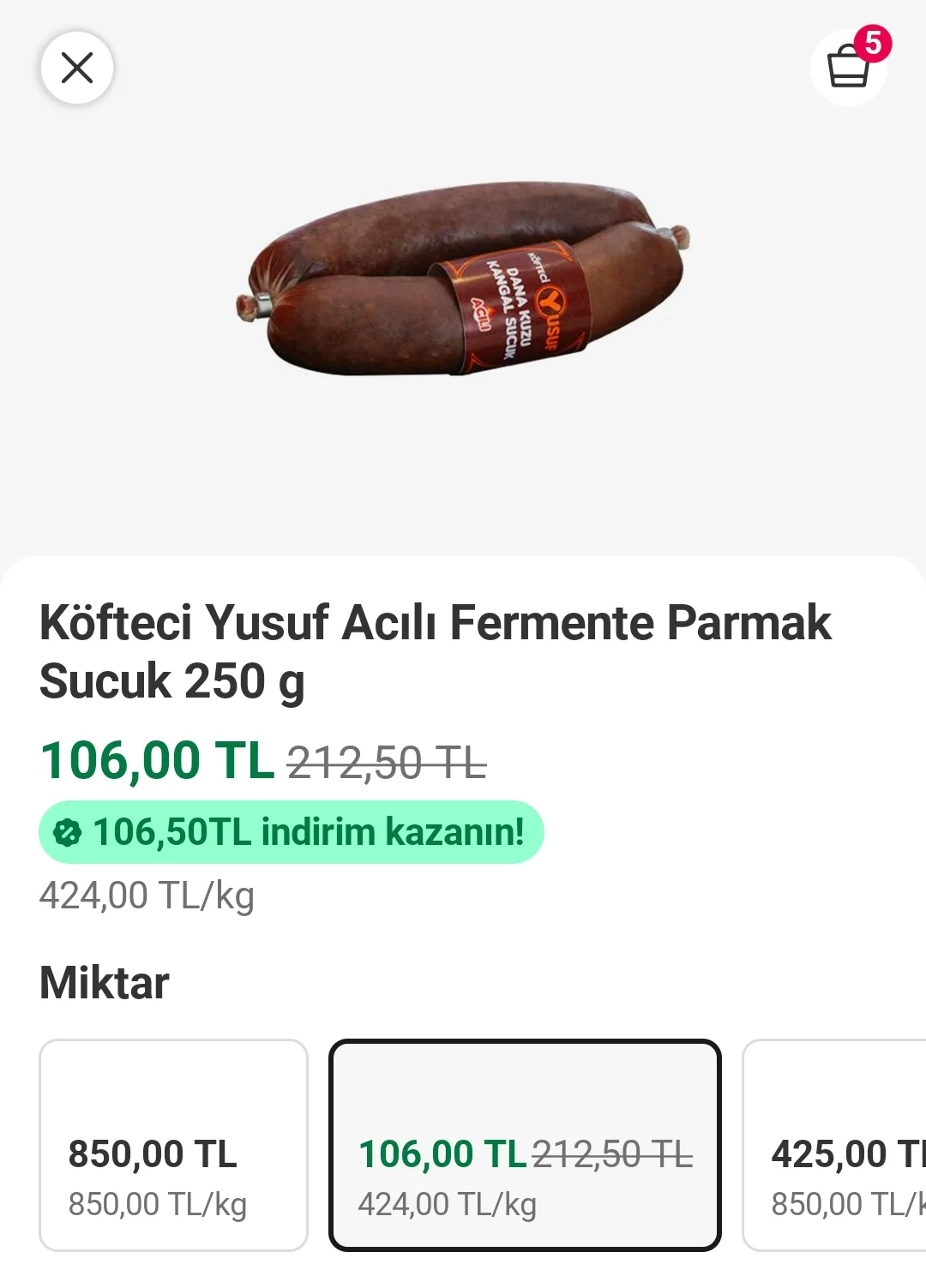926x1288 pixels.
Task: Select the 850,00 TL quantity option
Action: 173,1145
